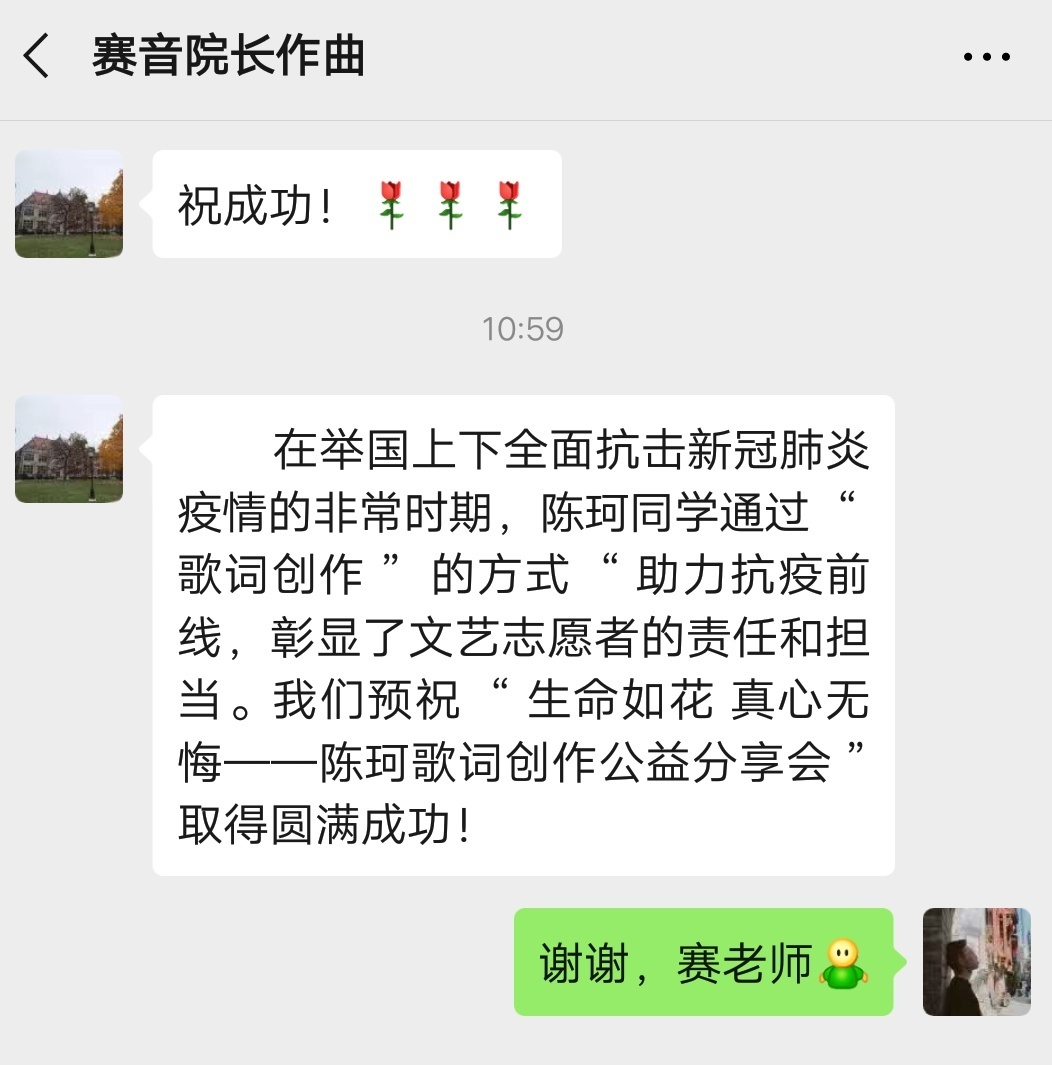Open the three-dot chat options menu
This screenshot has height=1065, width=1052.
(986, 57)
